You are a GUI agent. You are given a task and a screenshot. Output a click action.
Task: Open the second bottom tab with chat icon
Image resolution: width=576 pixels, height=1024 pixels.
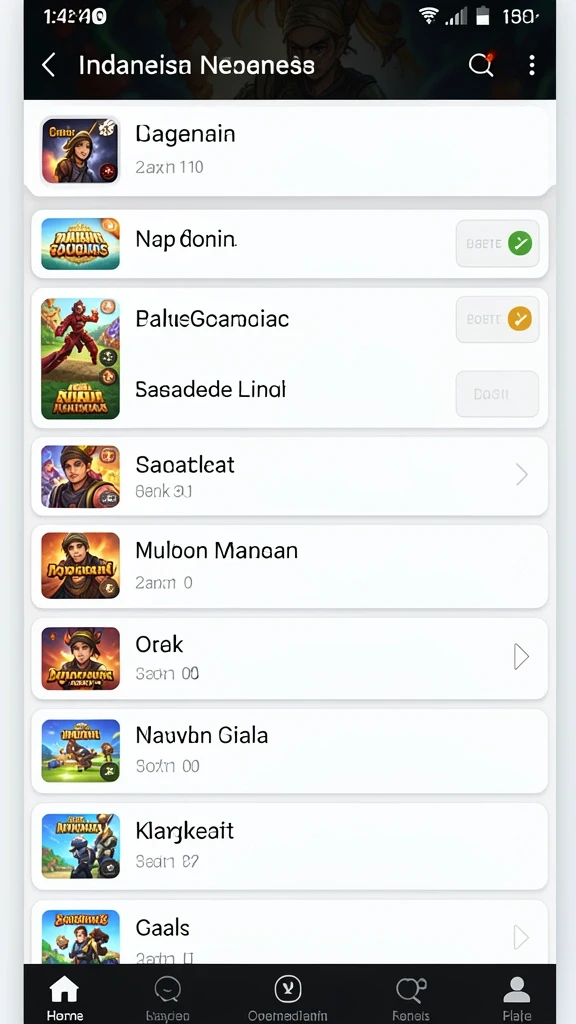click(167, 997)
